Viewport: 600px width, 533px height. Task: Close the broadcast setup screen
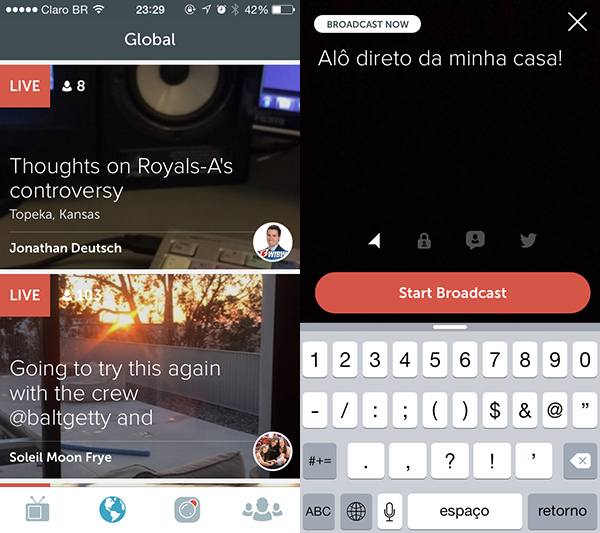577,22
